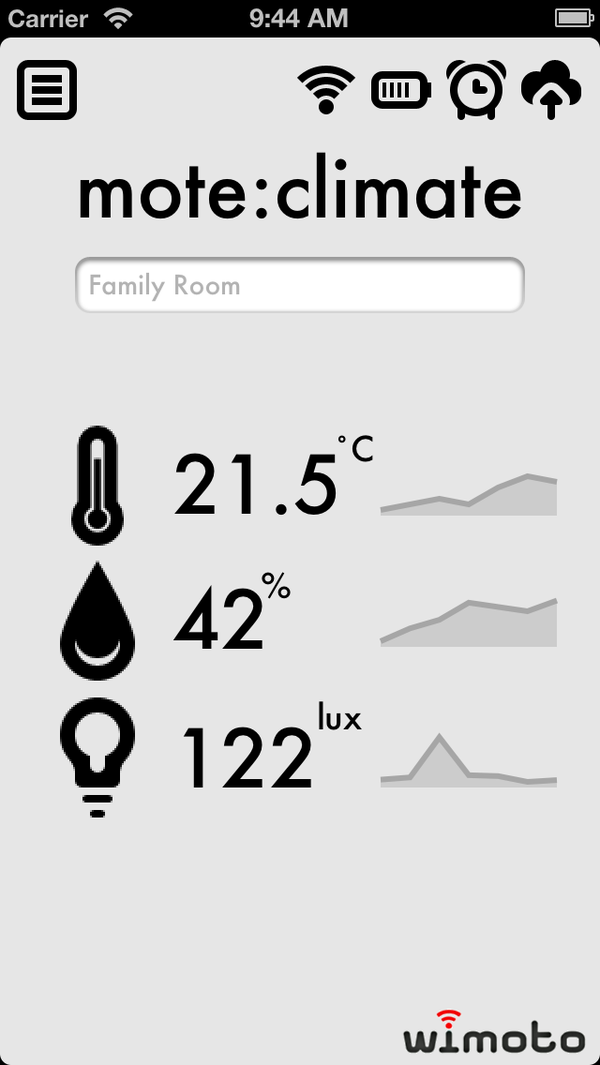The height and width of the screenshot is (1065, 600).
Task: Open the temperature history graph
Action: click(469, 494)
